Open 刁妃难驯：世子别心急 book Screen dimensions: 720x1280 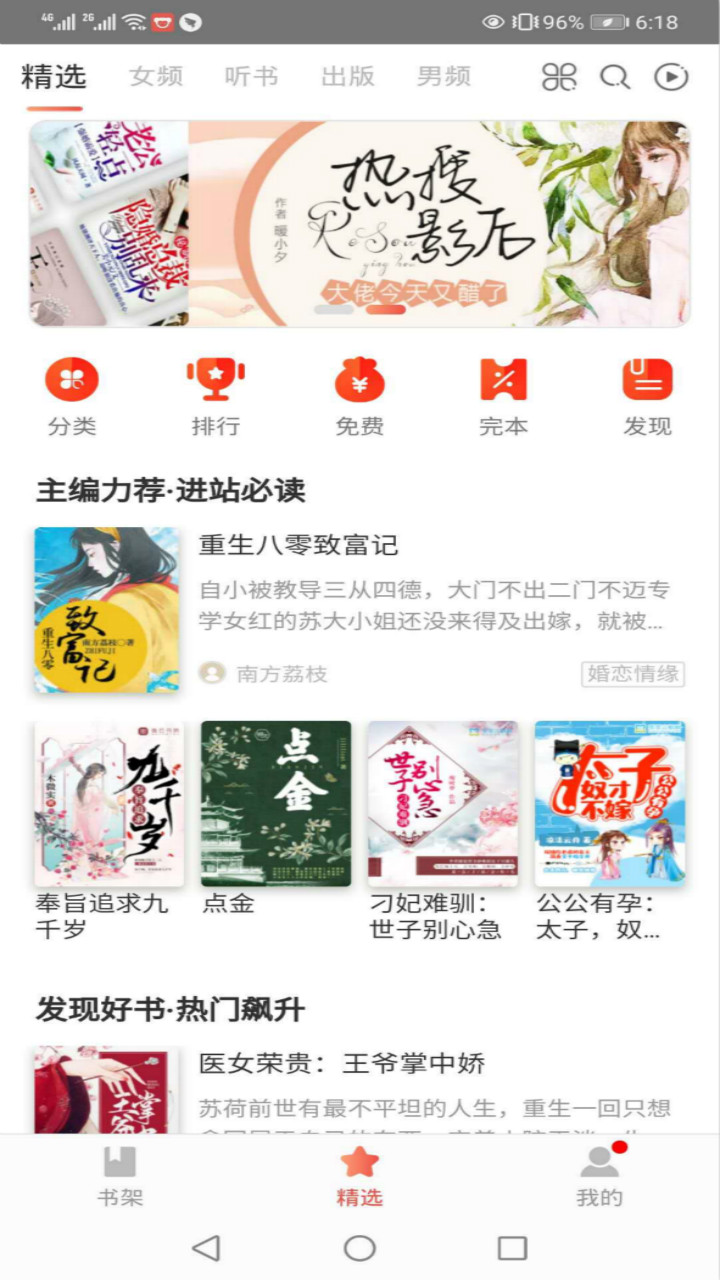tap(443, 803)
